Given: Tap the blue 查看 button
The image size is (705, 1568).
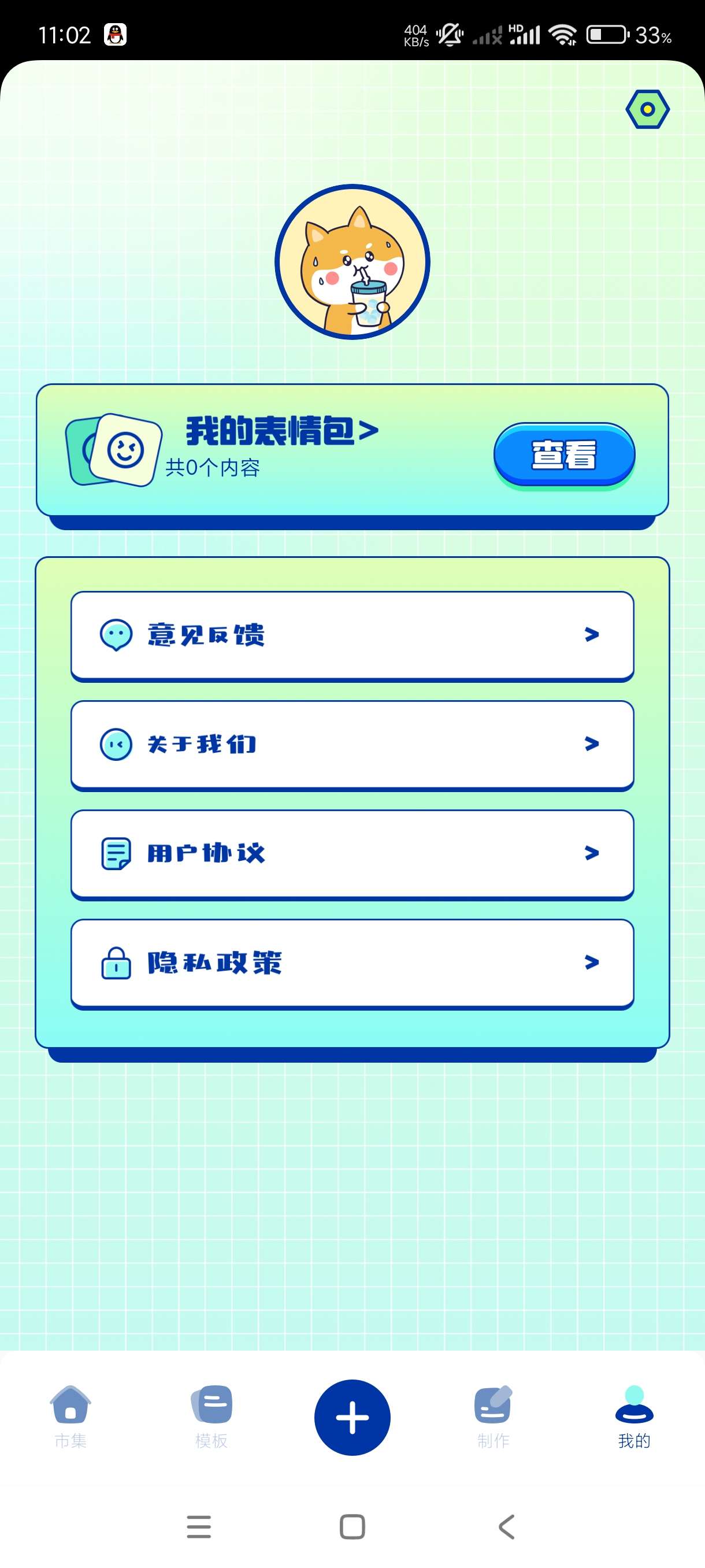Looking at the screenshot, I should click(564, 454).
